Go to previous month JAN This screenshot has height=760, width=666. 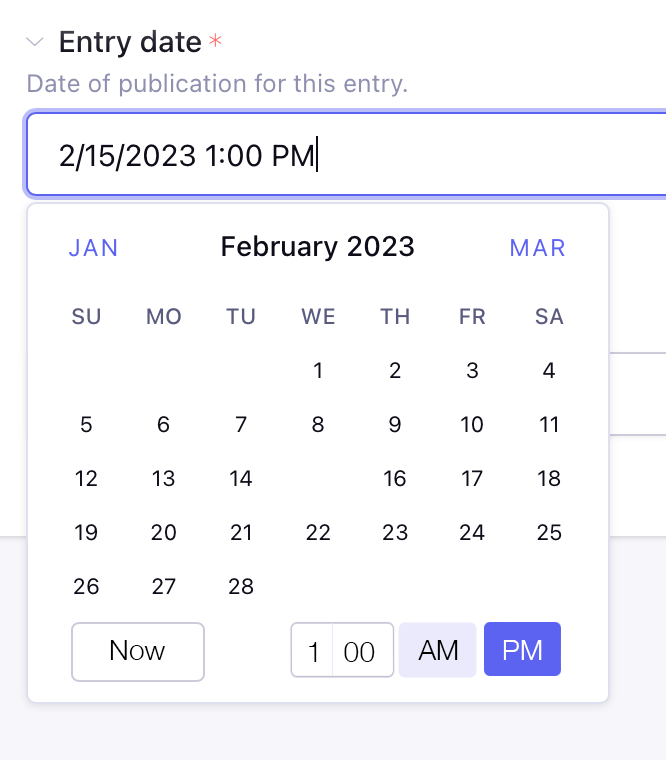[94, 248]
